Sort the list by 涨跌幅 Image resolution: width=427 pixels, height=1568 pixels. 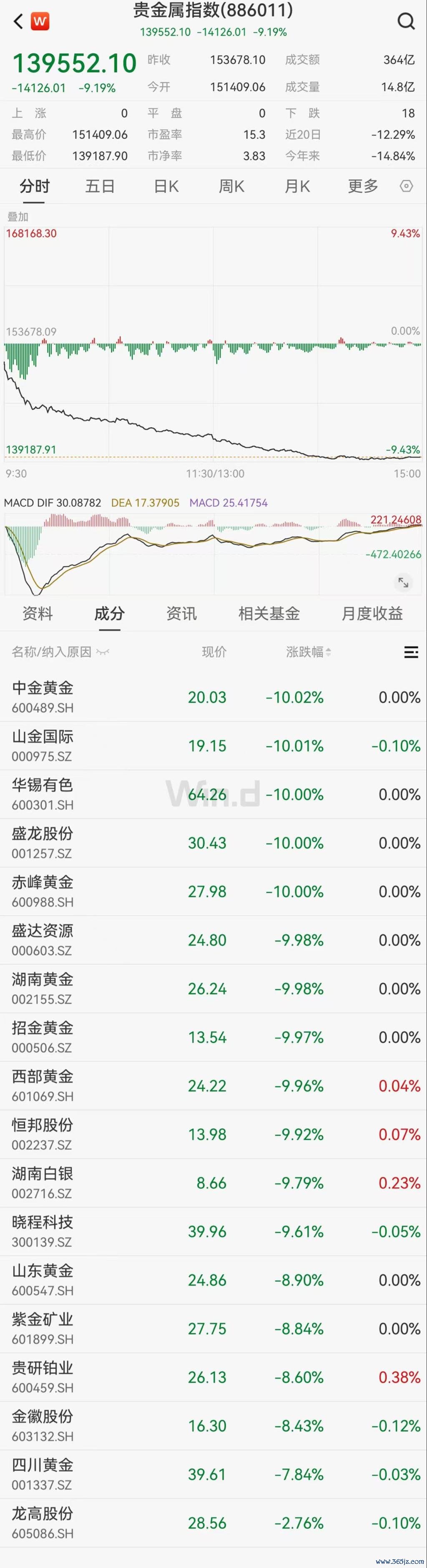[x=309, y=652]
